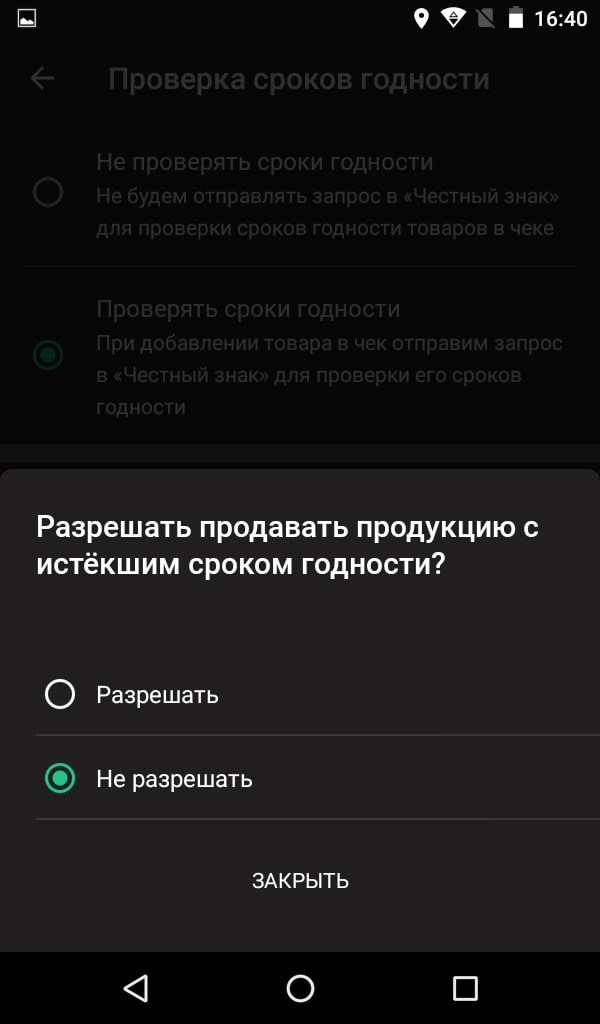600x1024 pixels.
Task: Tap the system back button
Action: (x=136, y=988)
